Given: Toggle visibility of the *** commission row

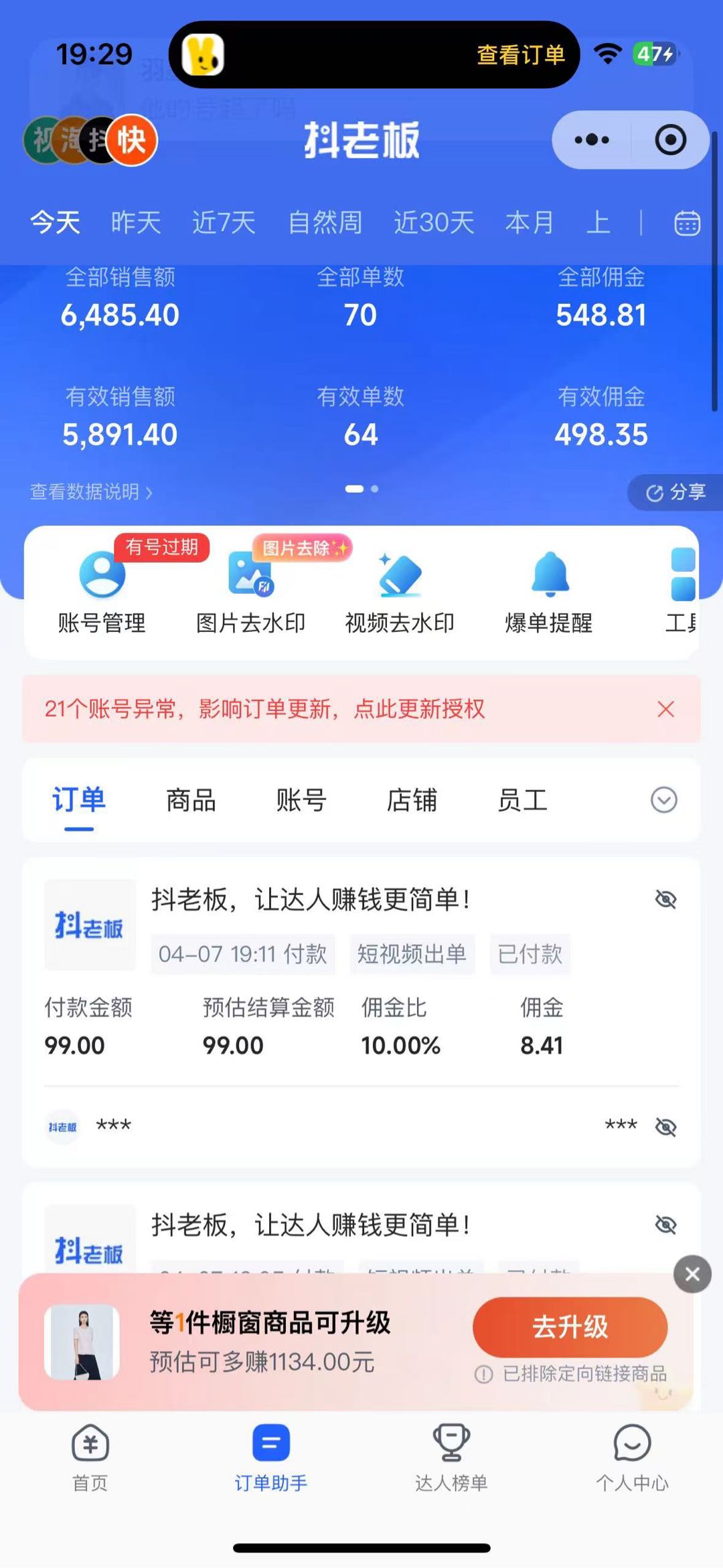Looking at the screenshot, I should click(x=666, y=1126).
